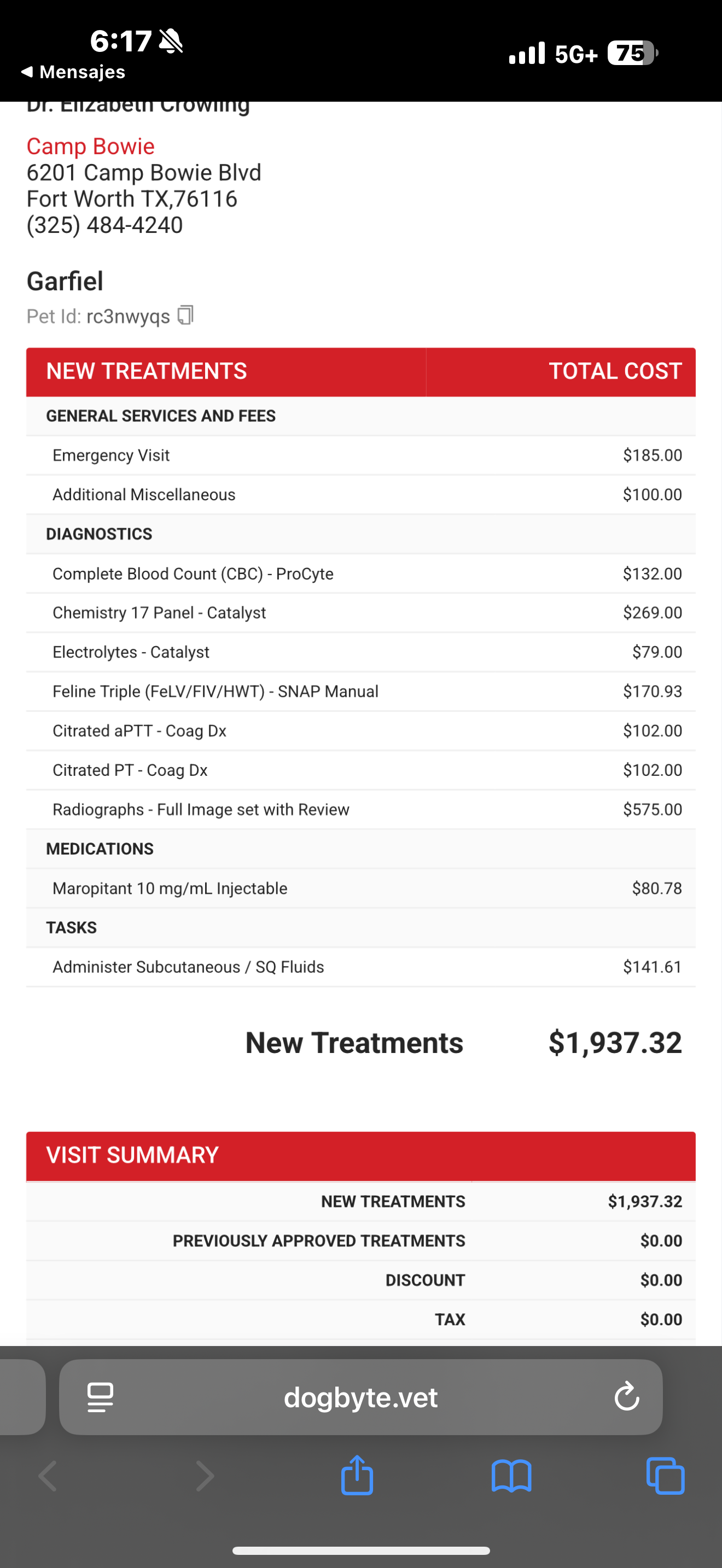Image resolution: width=722 pixels, height=1568 pixels.
Task: Open Safari bookmarks
Action: tap(511, 1476)
